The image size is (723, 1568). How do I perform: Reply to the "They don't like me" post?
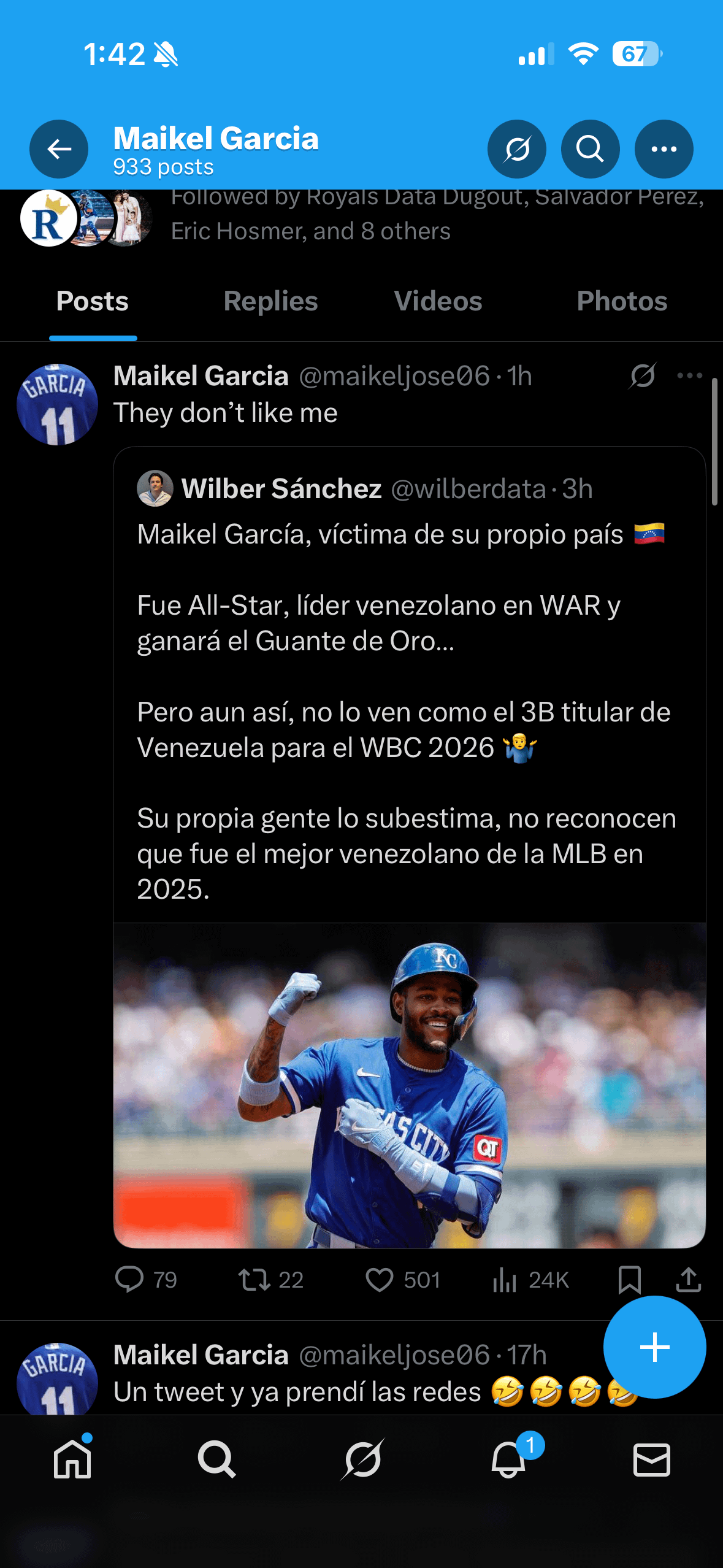click(x=129, y=1280)
